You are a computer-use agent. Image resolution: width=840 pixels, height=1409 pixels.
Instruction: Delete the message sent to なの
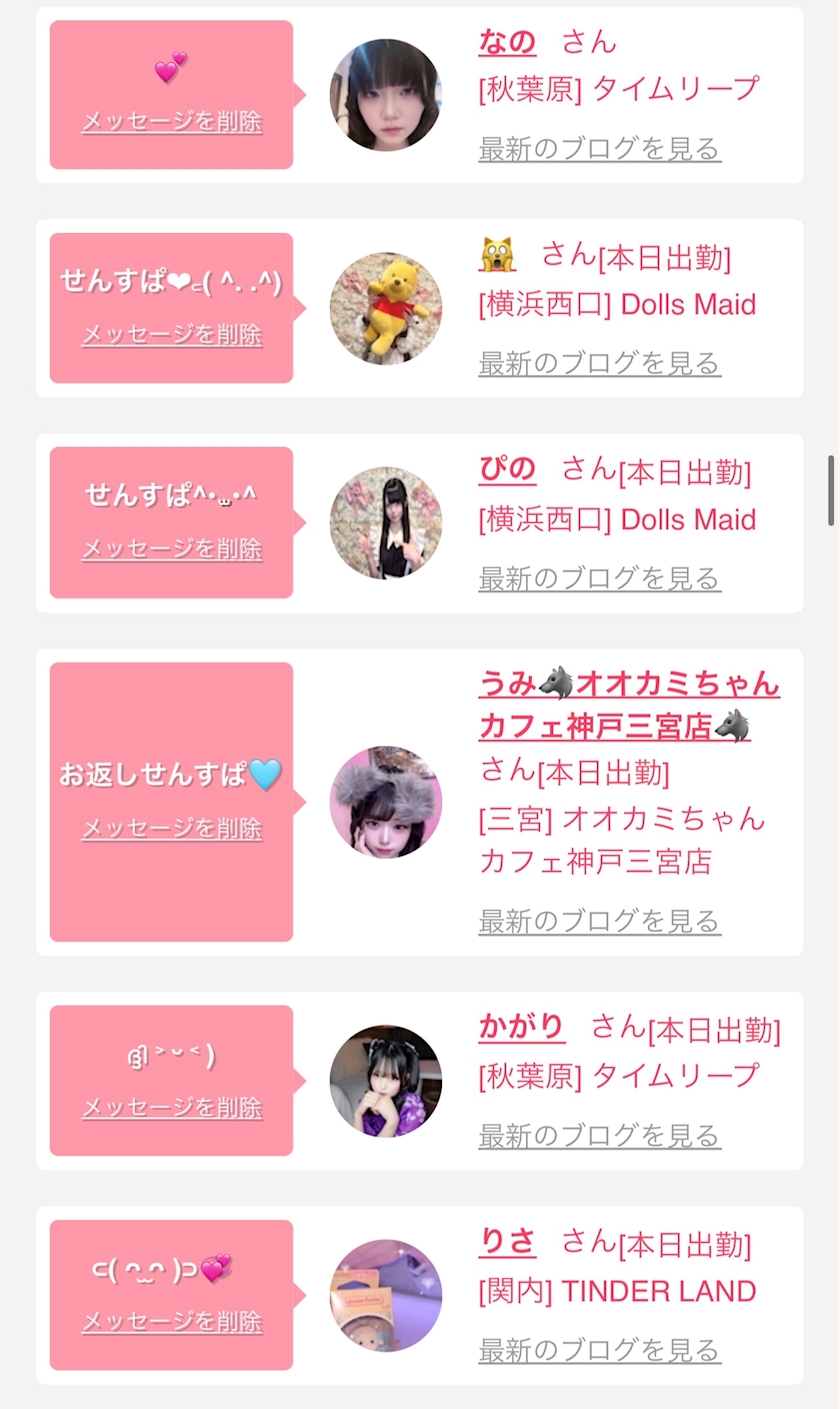tap(172, 122)
